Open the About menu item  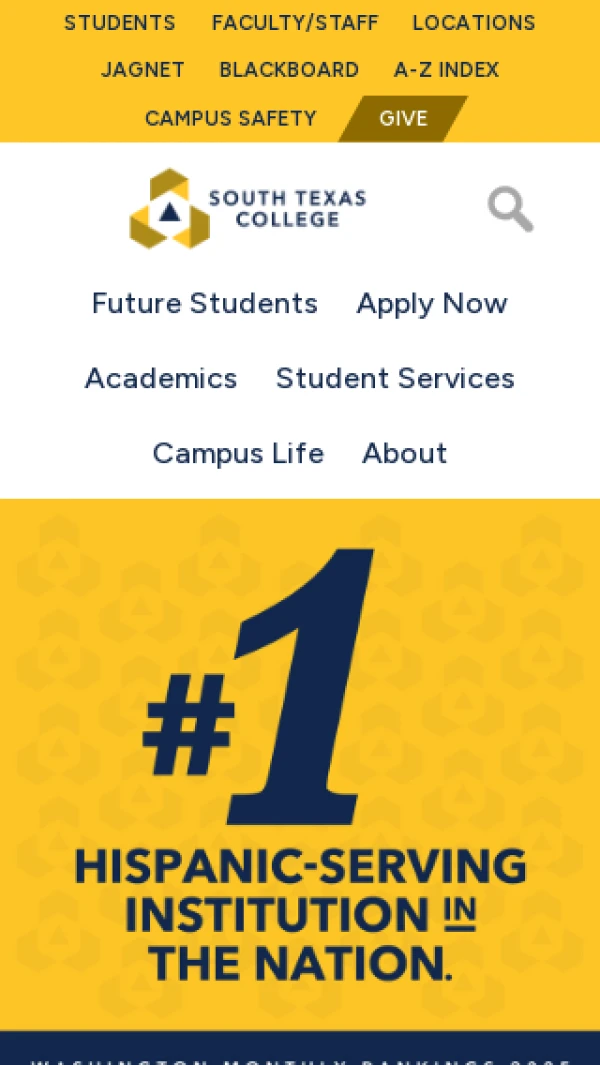click(x=405, y=453)
